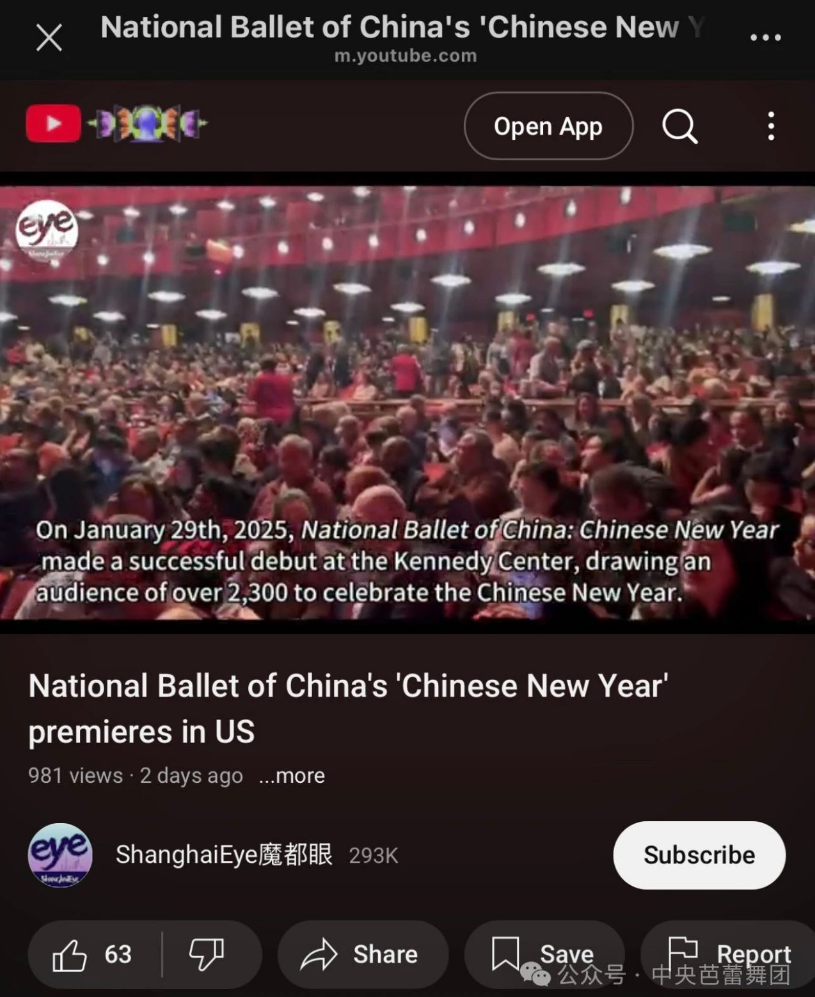Image resolution: width=815 pixels, height=997 pixels.
Task: Open YouTube search
Action: coord(680,127)
